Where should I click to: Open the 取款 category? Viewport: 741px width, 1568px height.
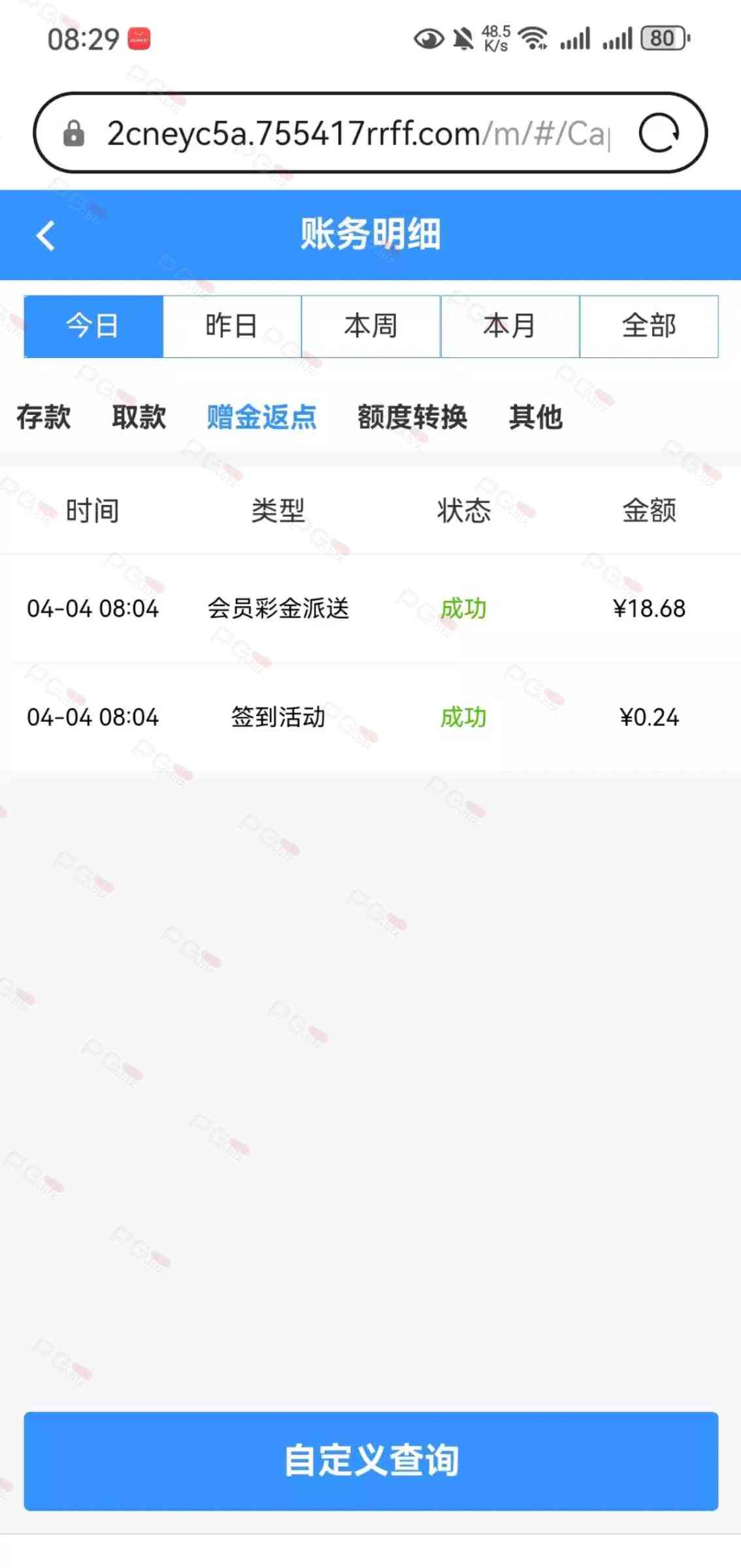pos(139,417)
